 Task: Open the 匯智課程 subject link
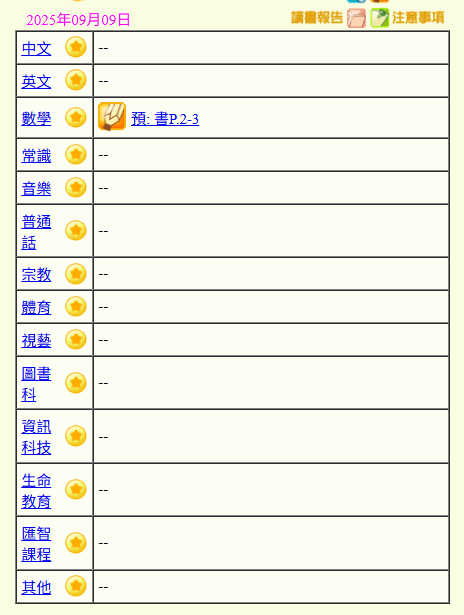(36, 544)
